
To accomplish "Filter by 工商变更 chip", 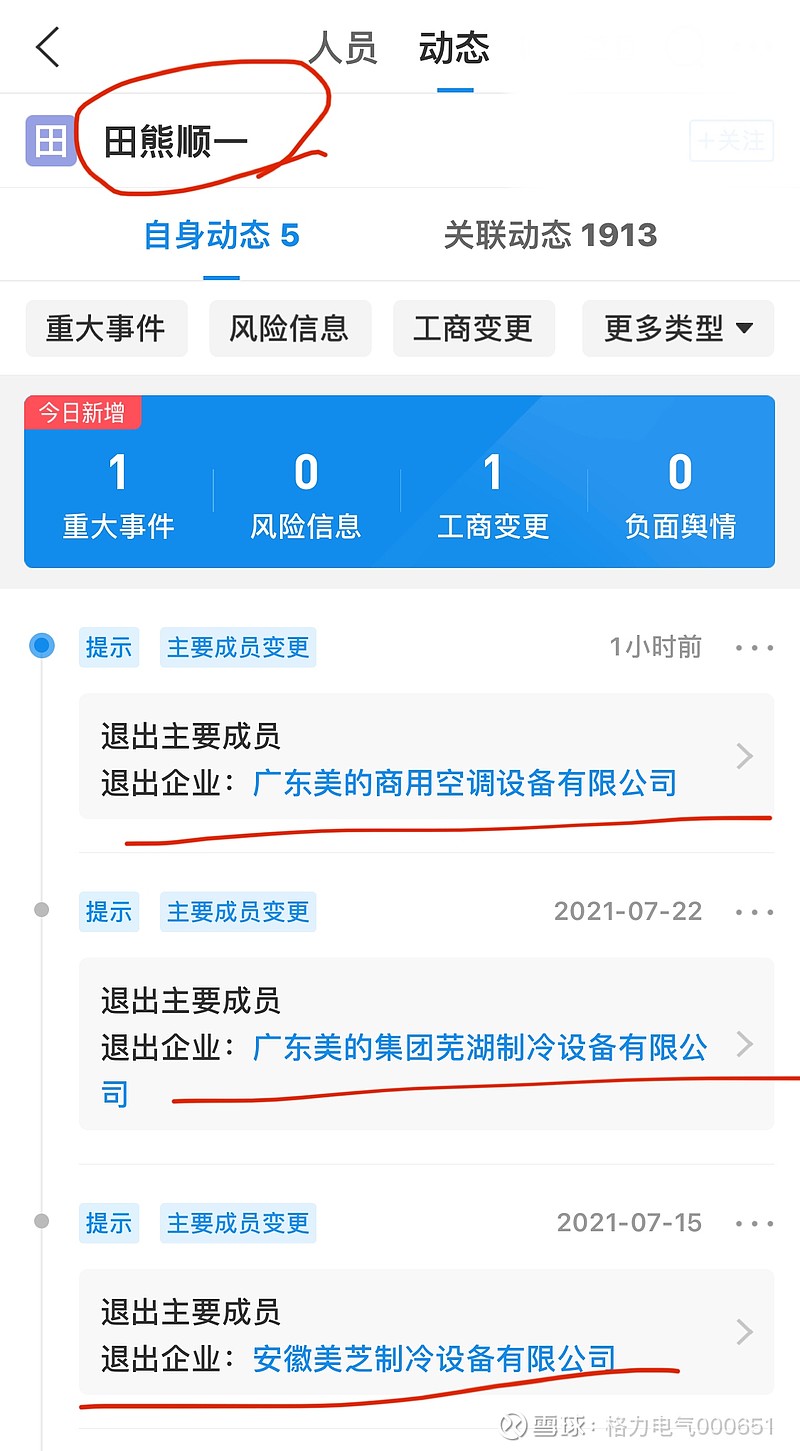I will point(473,328).
